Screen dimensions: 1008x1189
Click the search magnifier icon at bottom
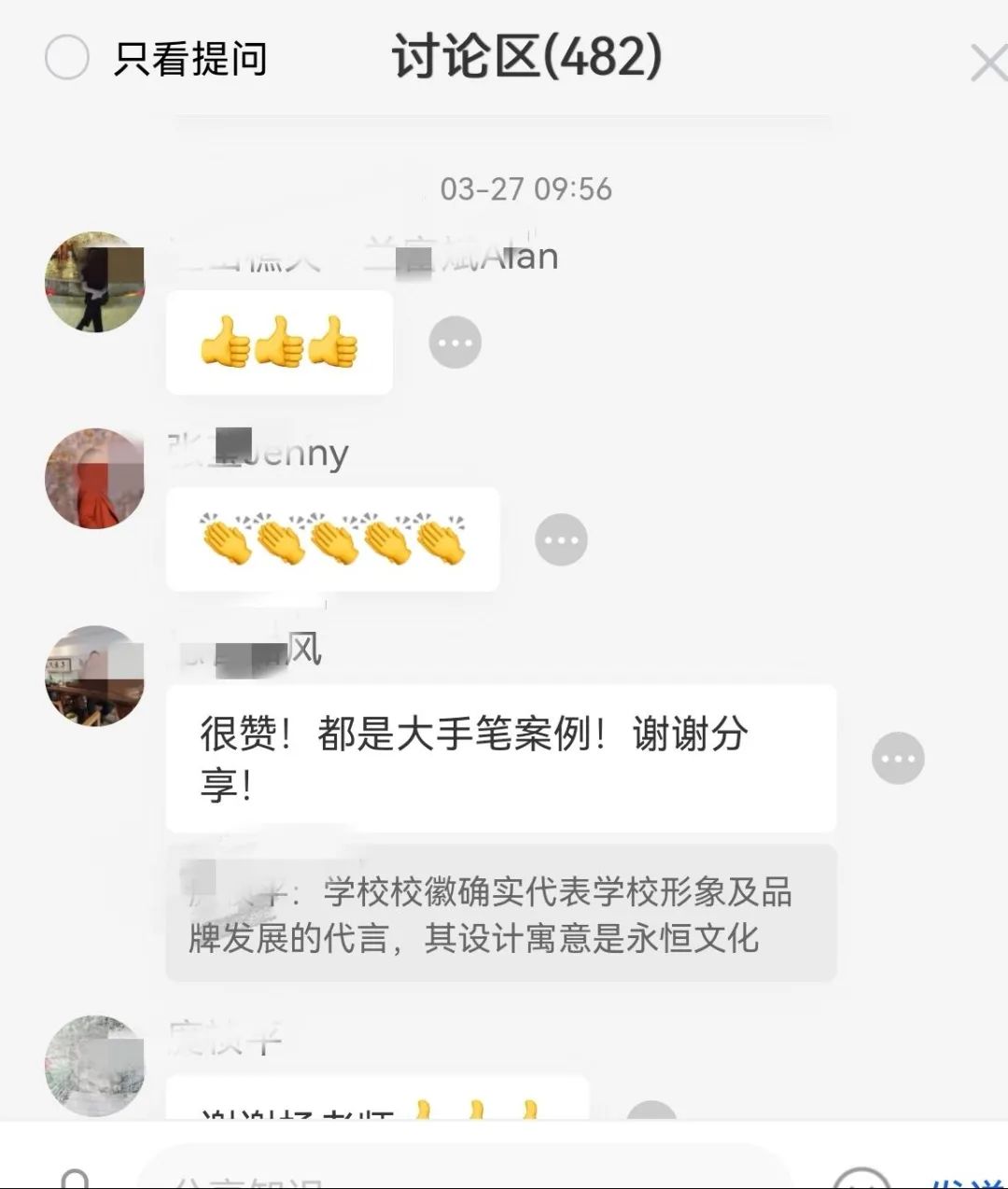[75, 1179]
